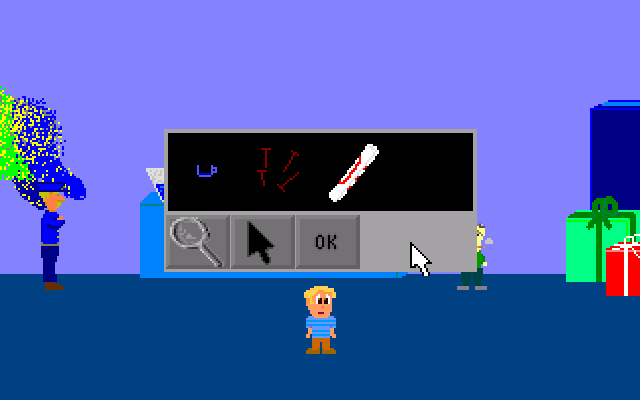
Task: Choose the magnifying glass look tool
Action: 197,241
